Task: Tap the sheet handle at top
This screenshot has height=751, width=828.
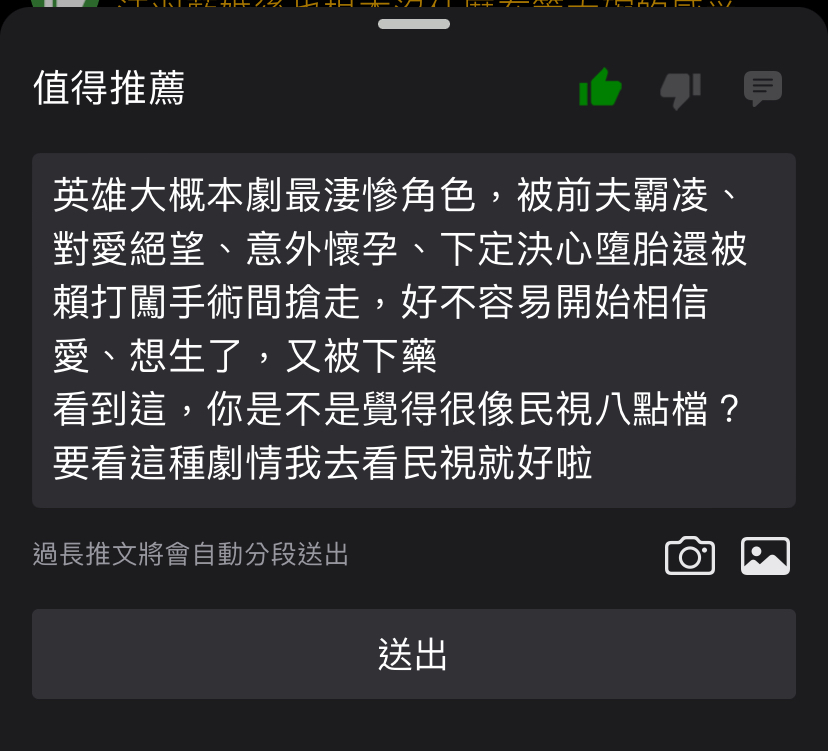Action: click(413, 24)
